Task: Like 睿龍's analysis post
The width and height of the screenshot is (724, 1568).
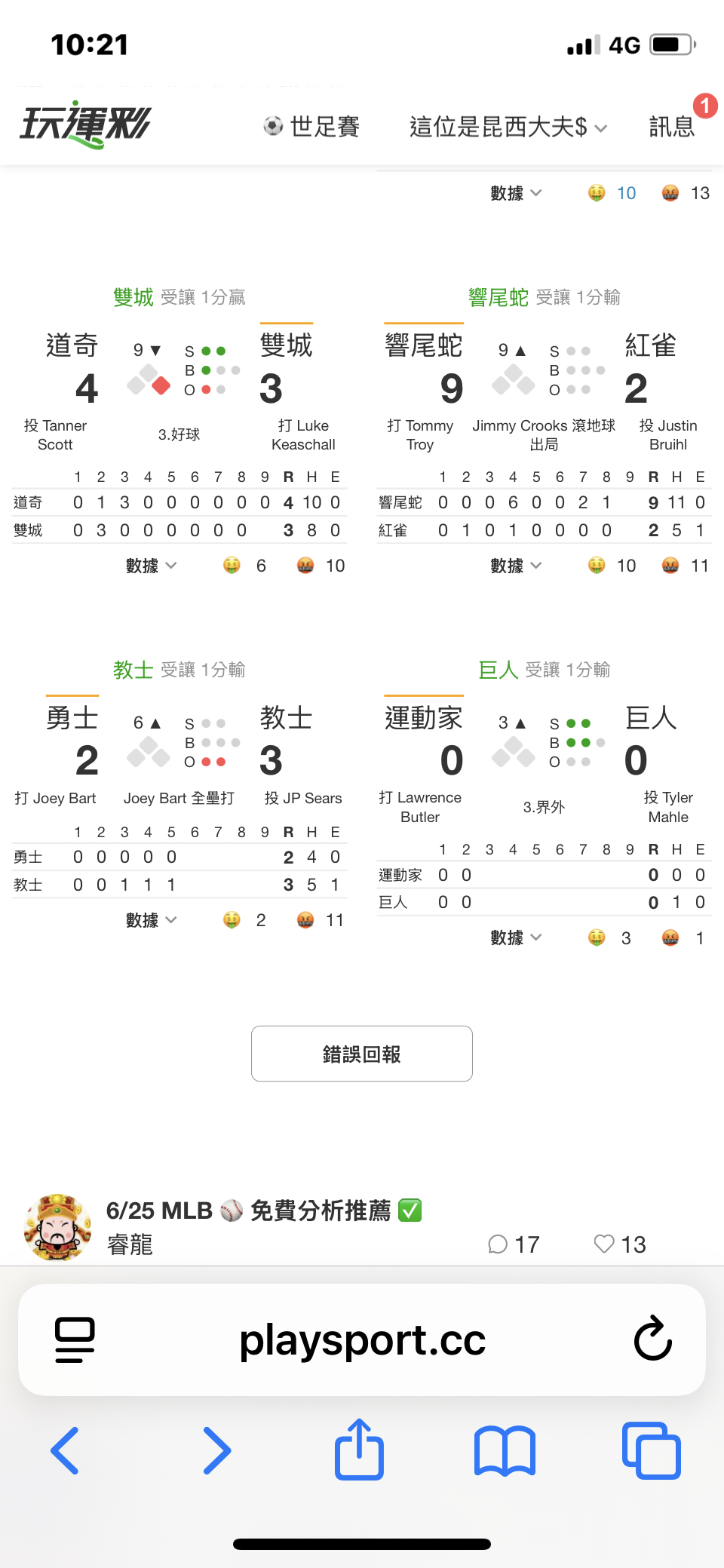Action: [x=620, y=1244]
